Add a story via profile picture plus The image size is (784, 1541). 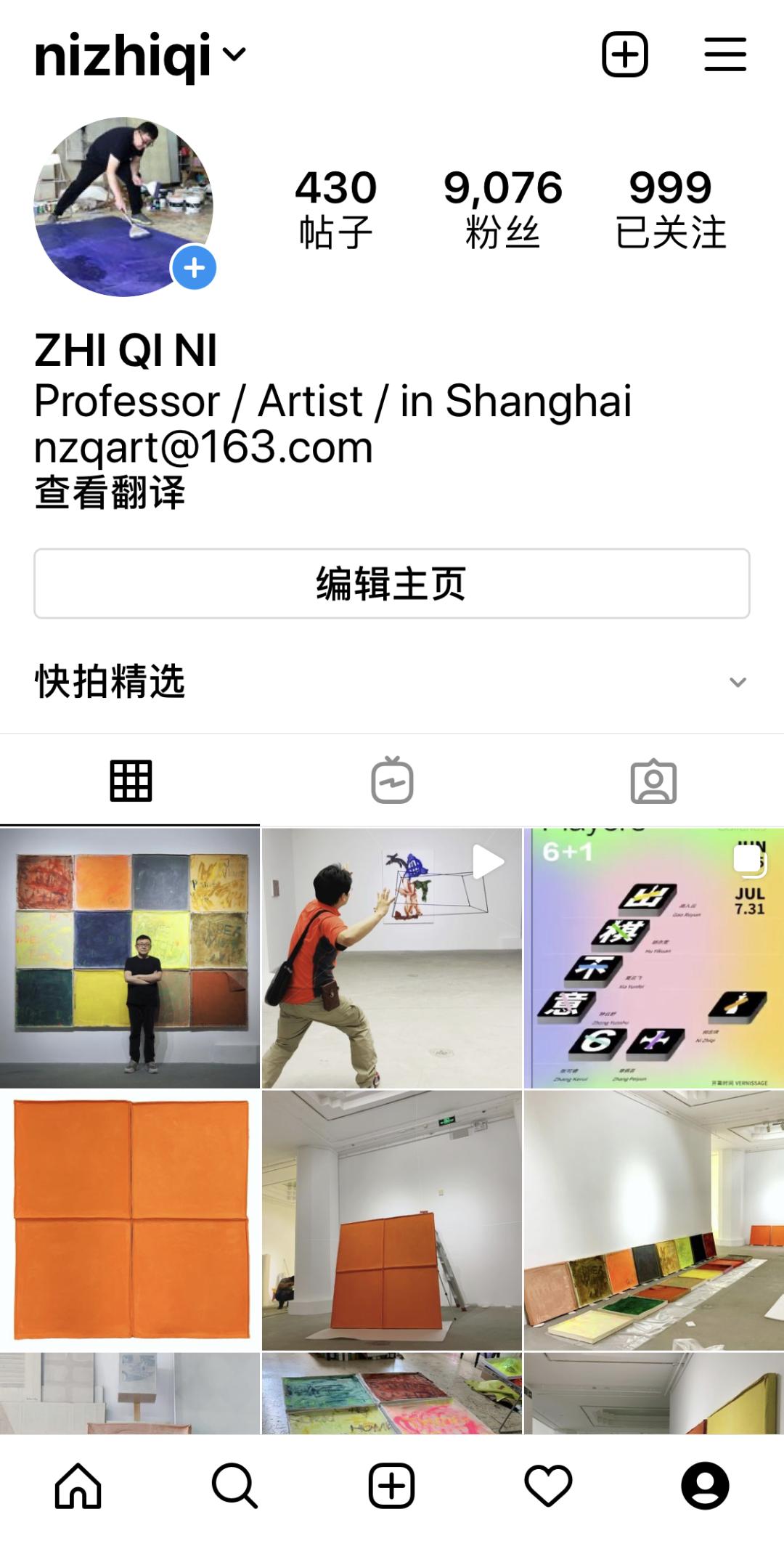(194, 268)
